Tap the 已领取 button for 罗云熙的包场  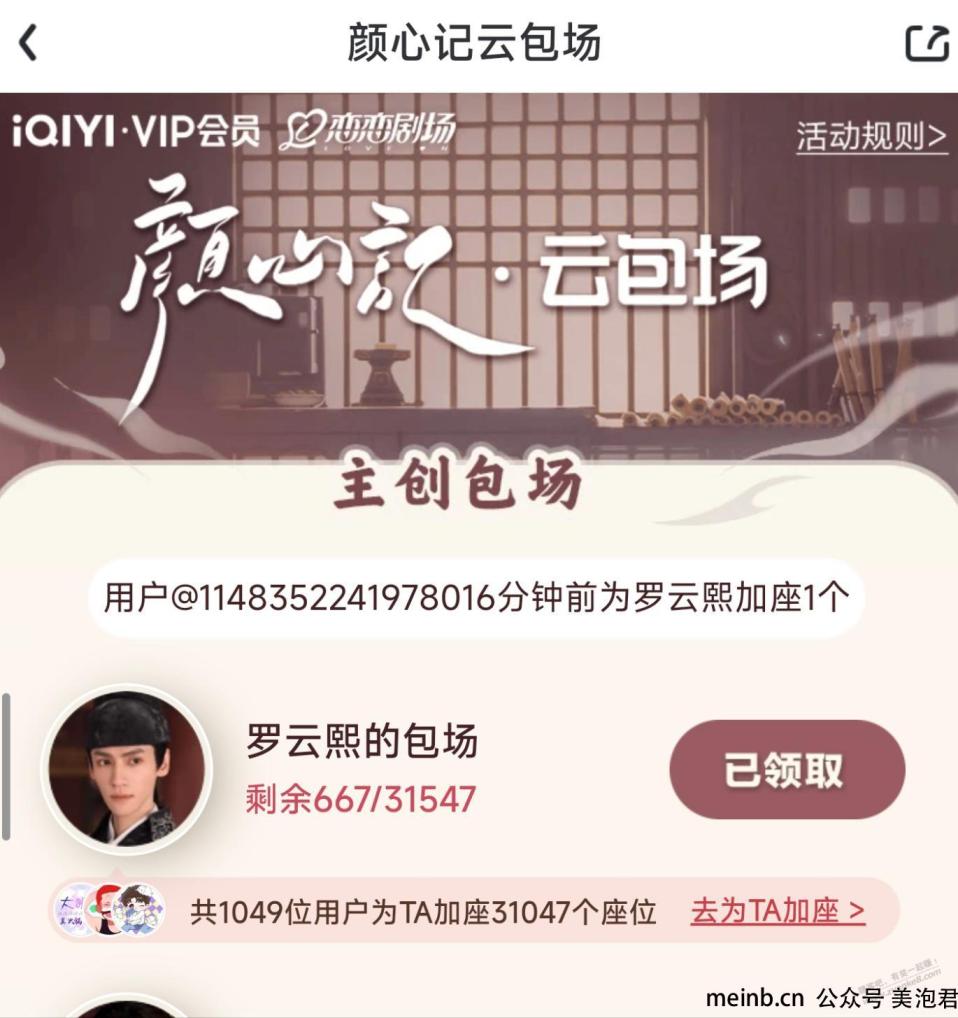[x=787, y=770]
